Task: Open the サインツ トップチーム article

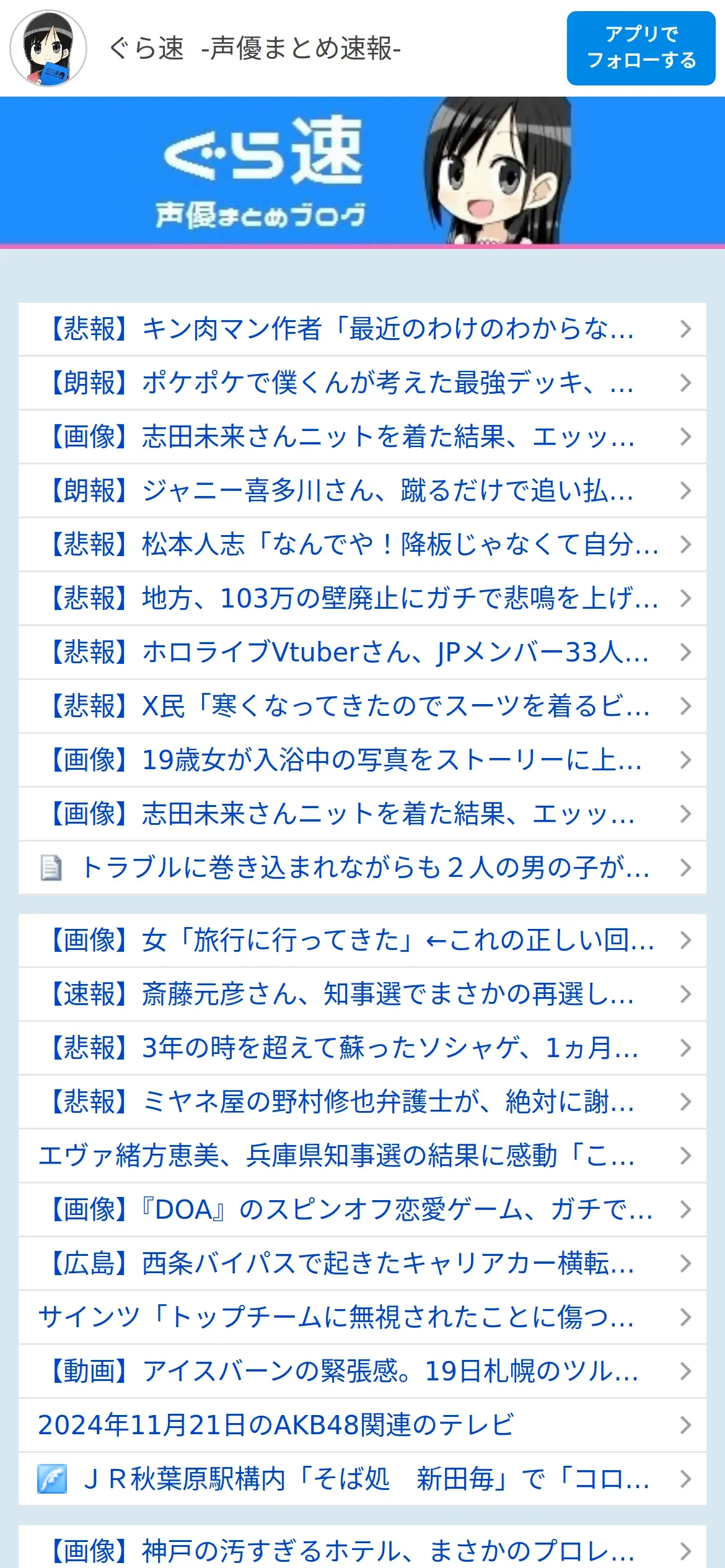Action: [x=362, y=1317]
